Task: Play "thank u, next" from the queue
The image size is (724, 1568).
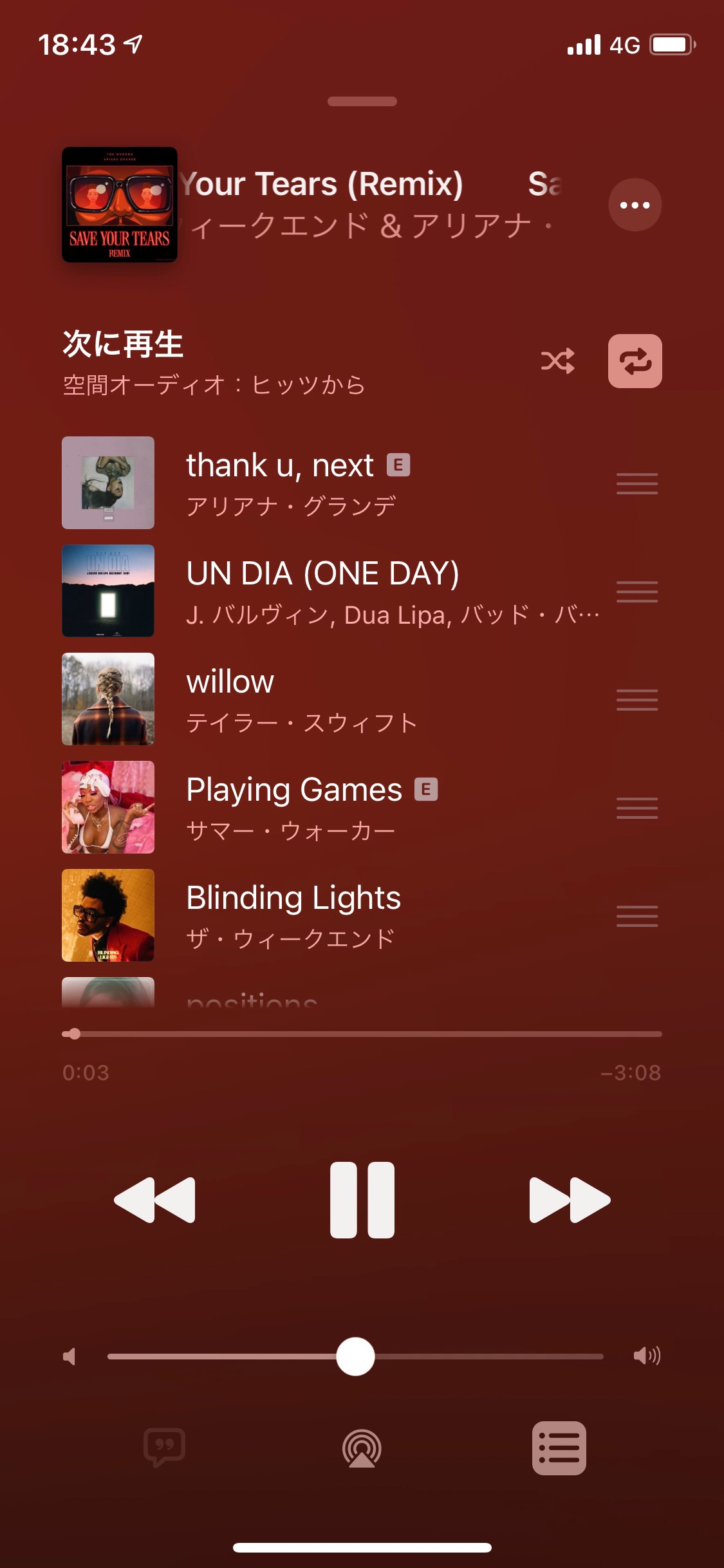Action: pyautogui.click(x=322, y=483)
